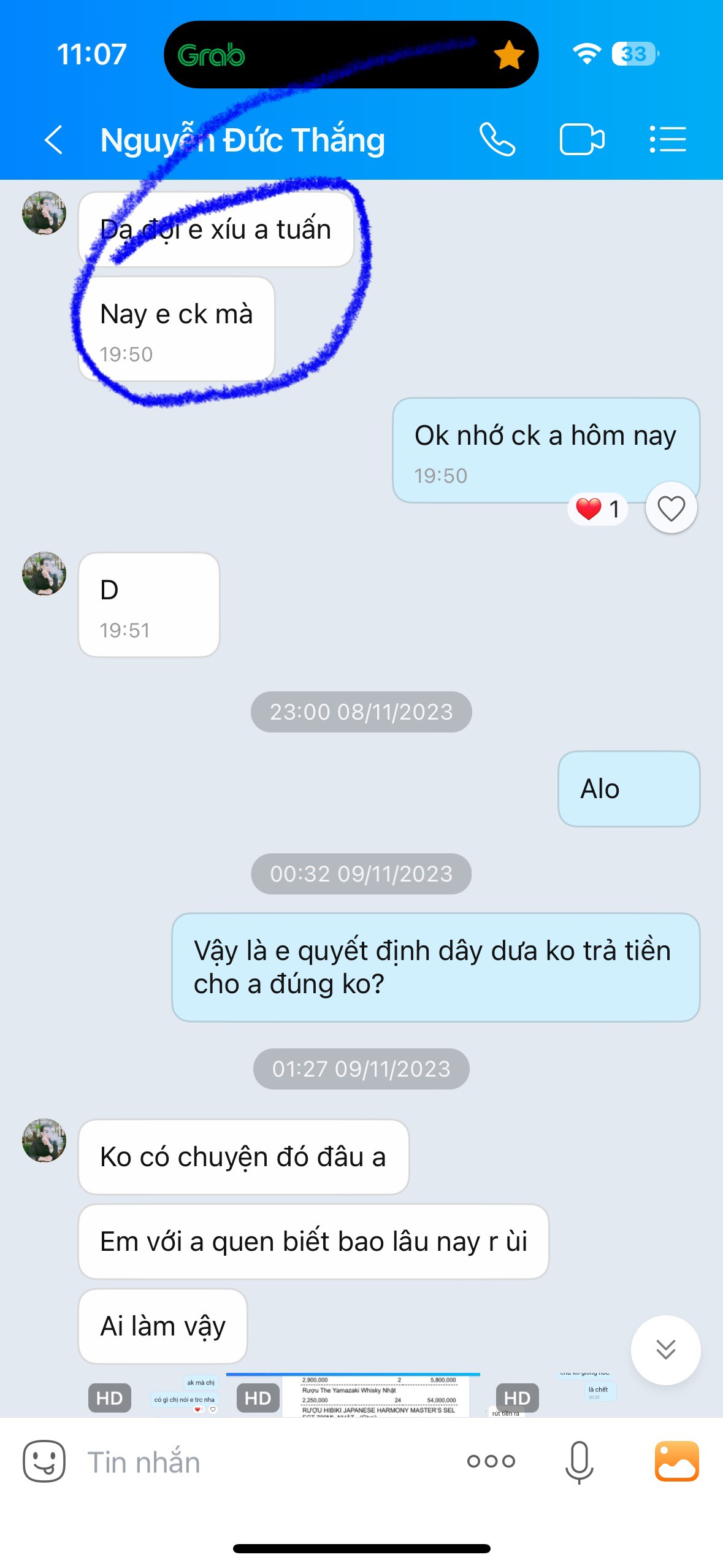The image size is (723, 1568).
Task: Focus the "Tin nhắn" message field
Action: (264, 1461)
